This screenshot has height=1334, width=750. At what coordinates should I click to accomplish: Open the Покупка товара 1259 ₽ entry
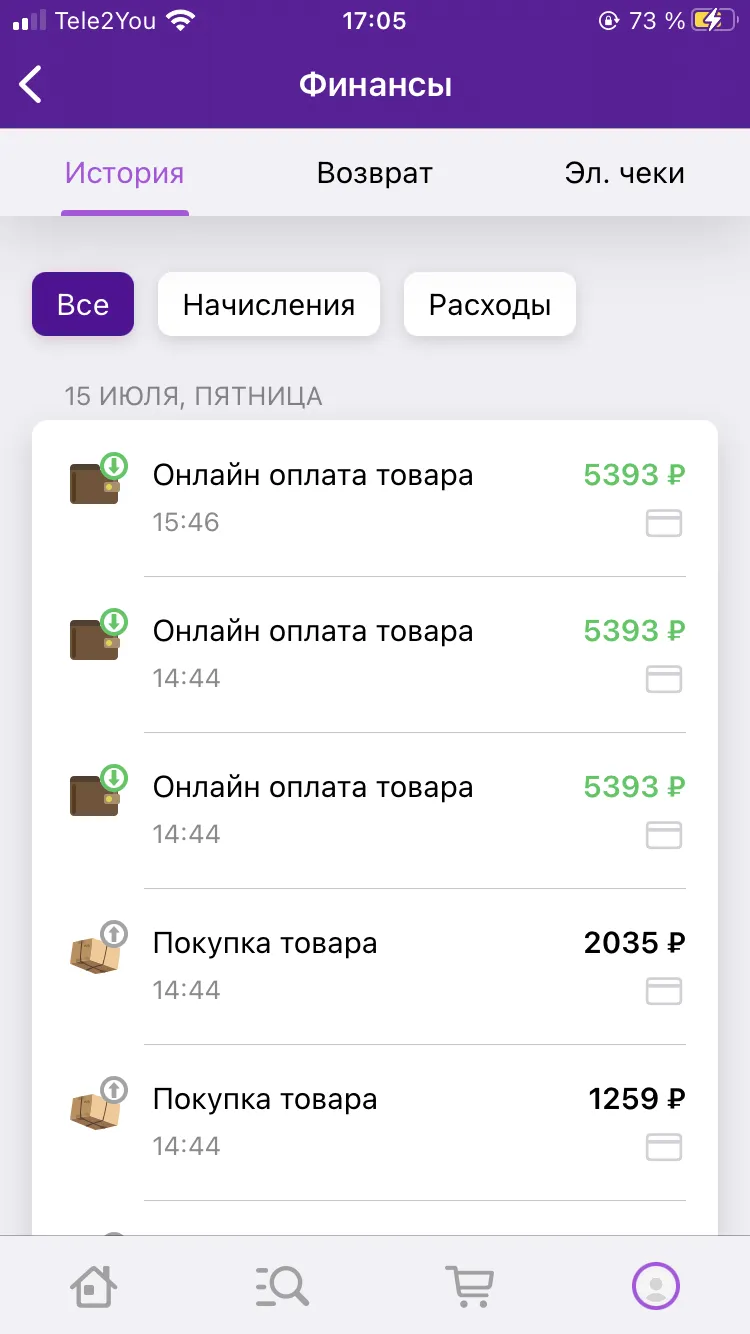(x=375, y=1122)
